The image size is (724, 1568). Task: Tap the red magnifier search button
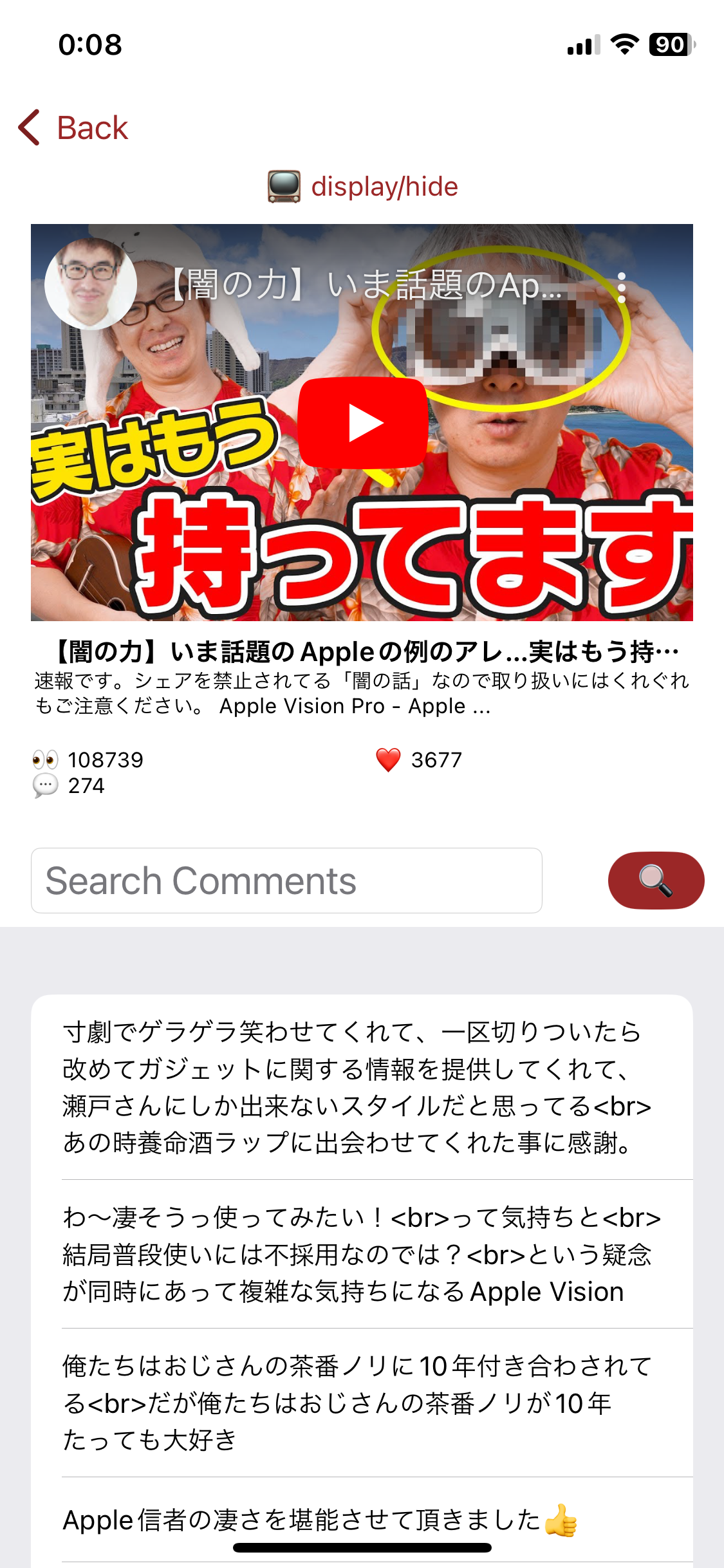pyautogui.click(x=655, y=880)
